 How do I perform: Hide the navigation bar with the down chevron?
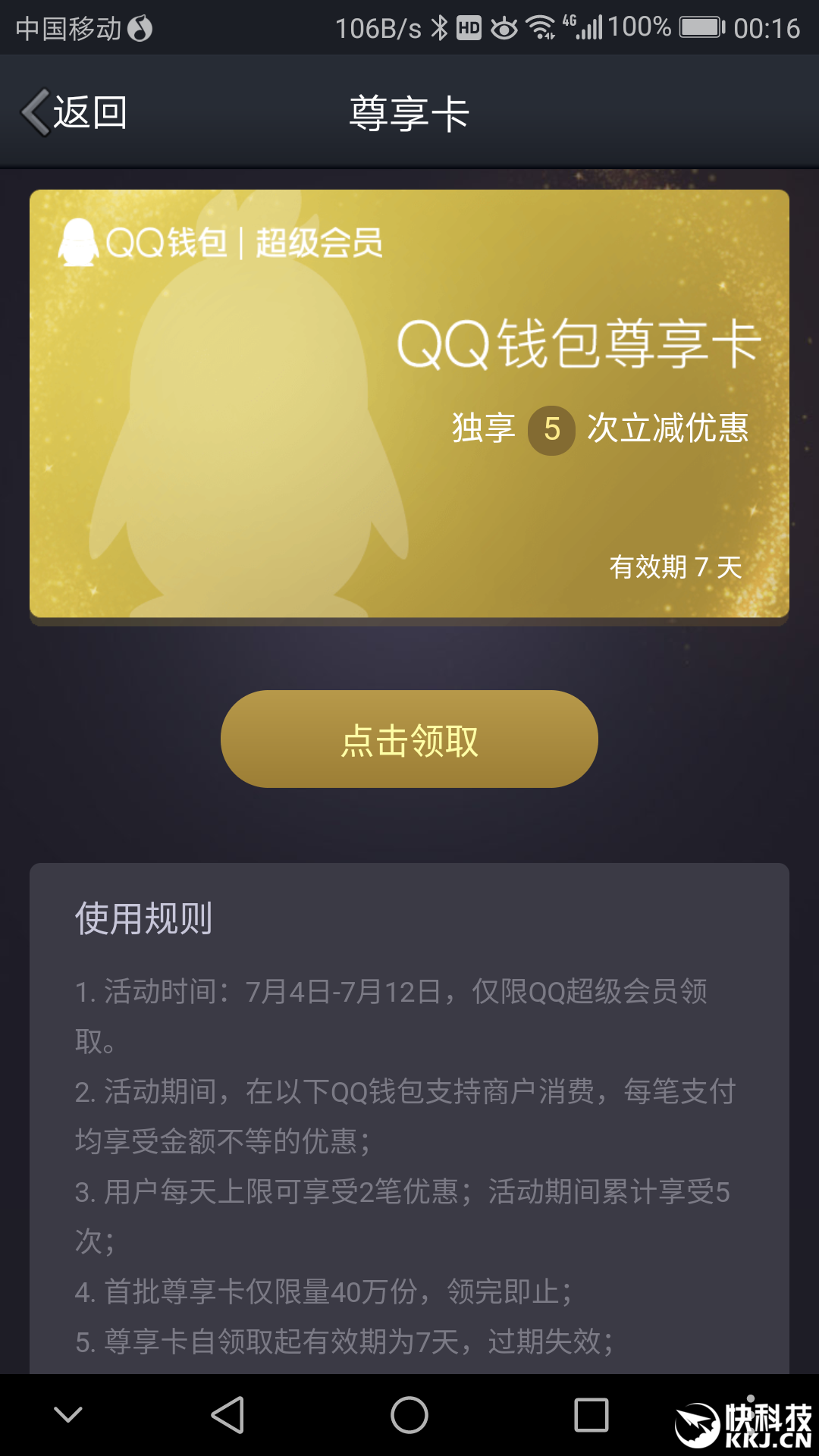coord(68,1415)
